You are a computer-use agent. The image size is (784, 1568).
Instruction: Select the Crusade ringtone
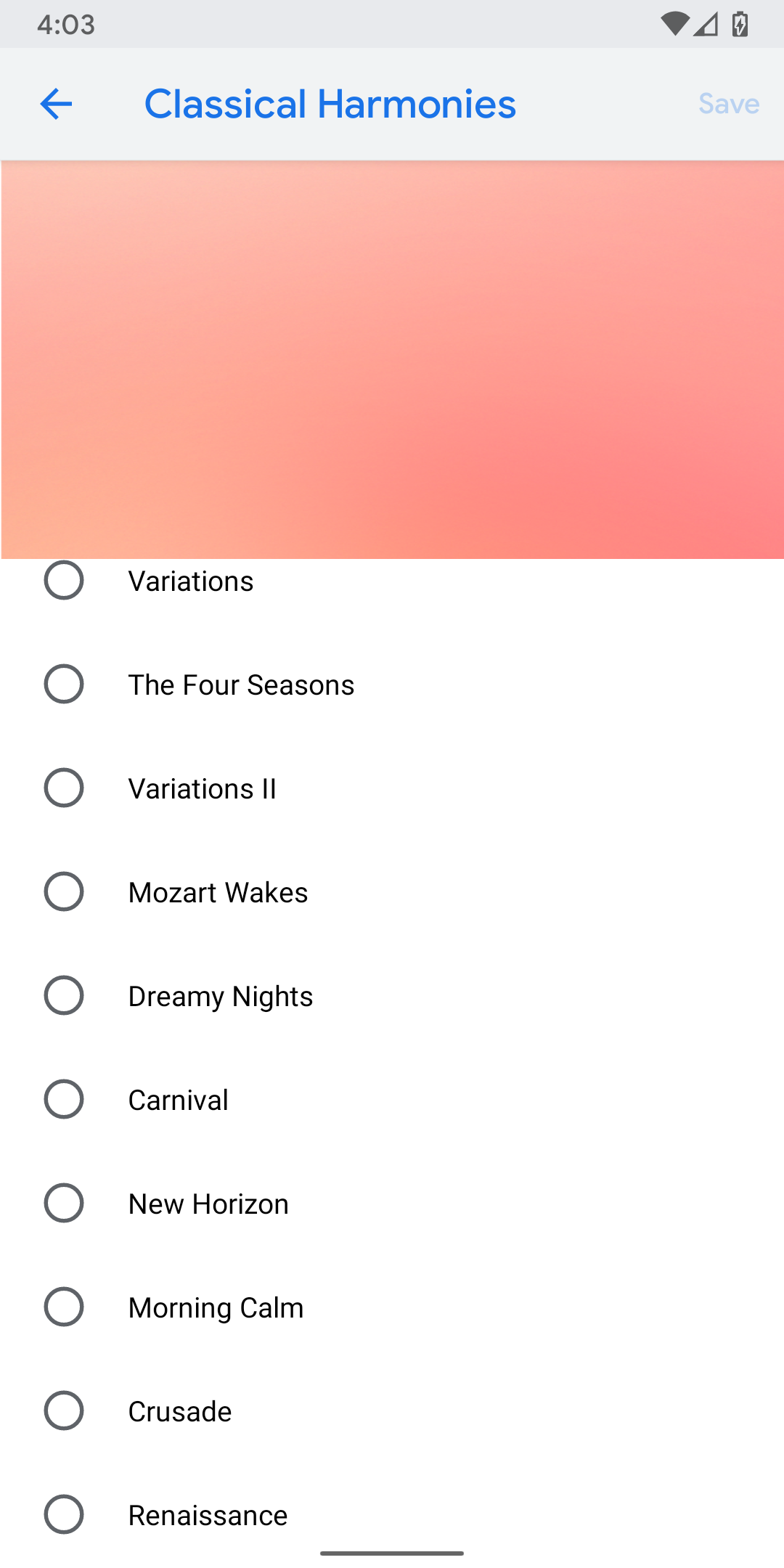pos(63,1410)
